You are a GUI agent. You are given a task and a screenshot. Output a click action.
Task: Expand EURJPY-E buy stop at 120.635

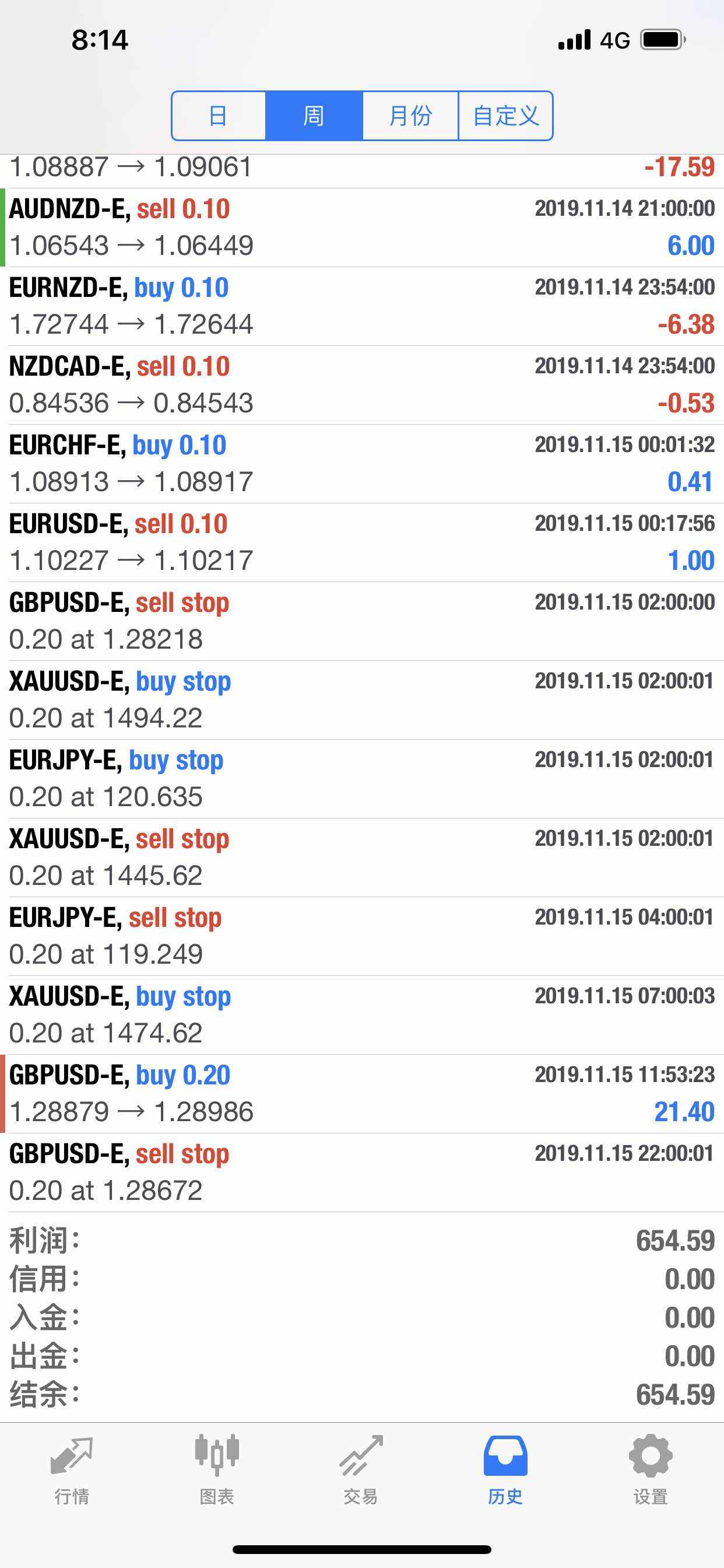pyautogui.click(x=362, y=779)
